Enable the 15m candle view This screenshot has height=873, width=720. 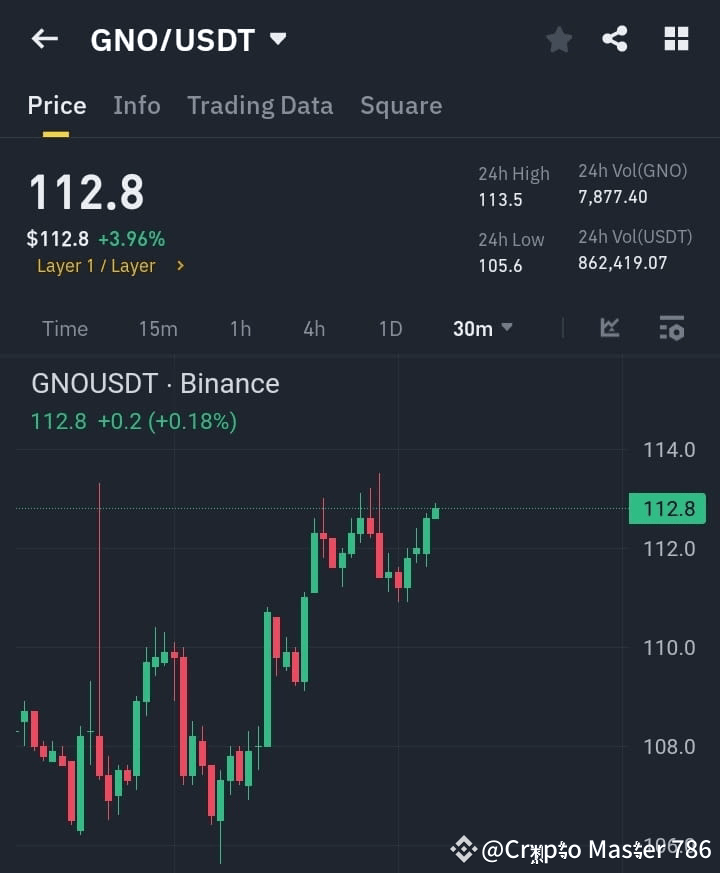(158, 327)
